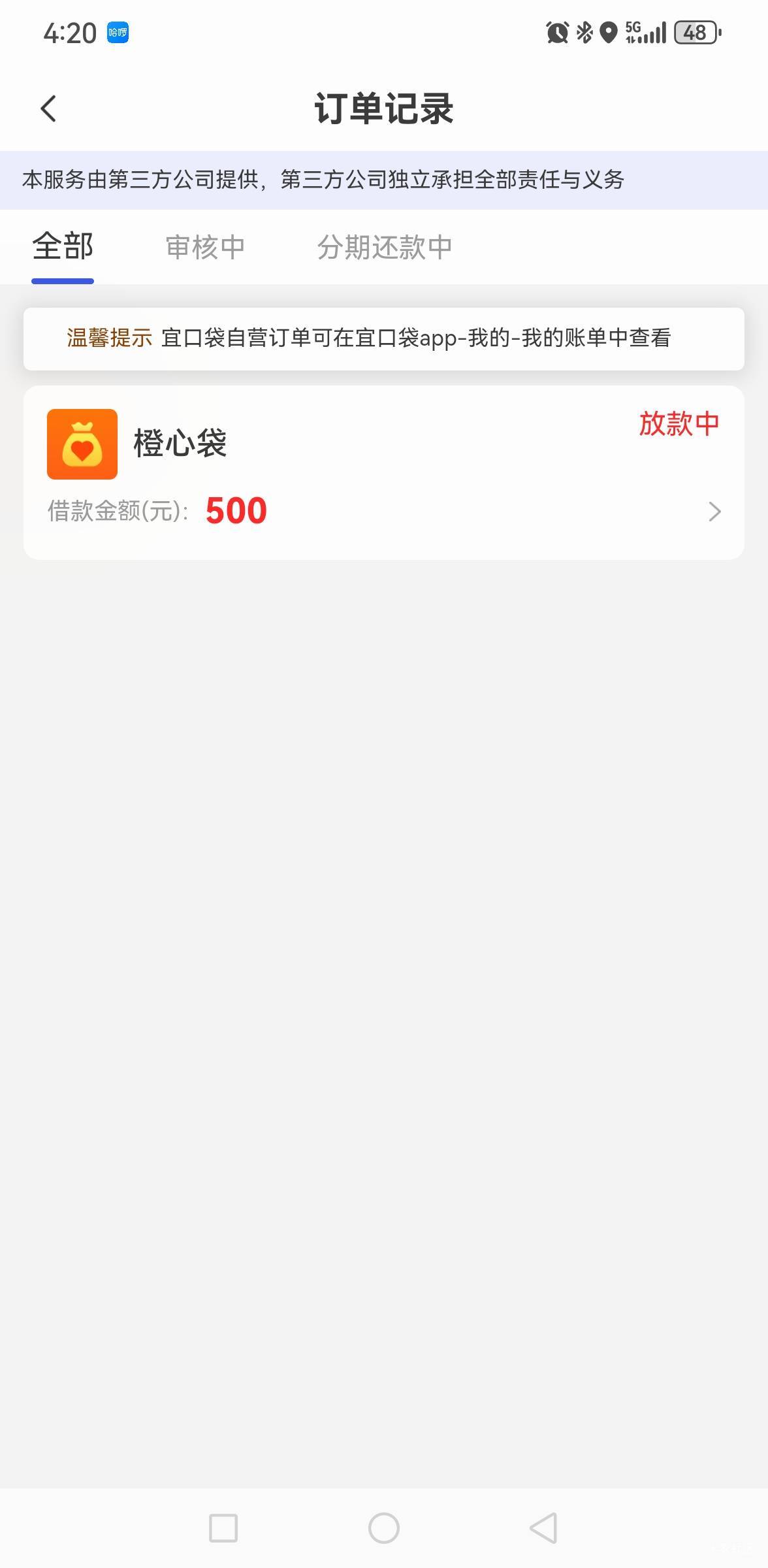Open the recent apps square button
The width and height of the screenshot is (768, 1568).
coord(223,1528)
